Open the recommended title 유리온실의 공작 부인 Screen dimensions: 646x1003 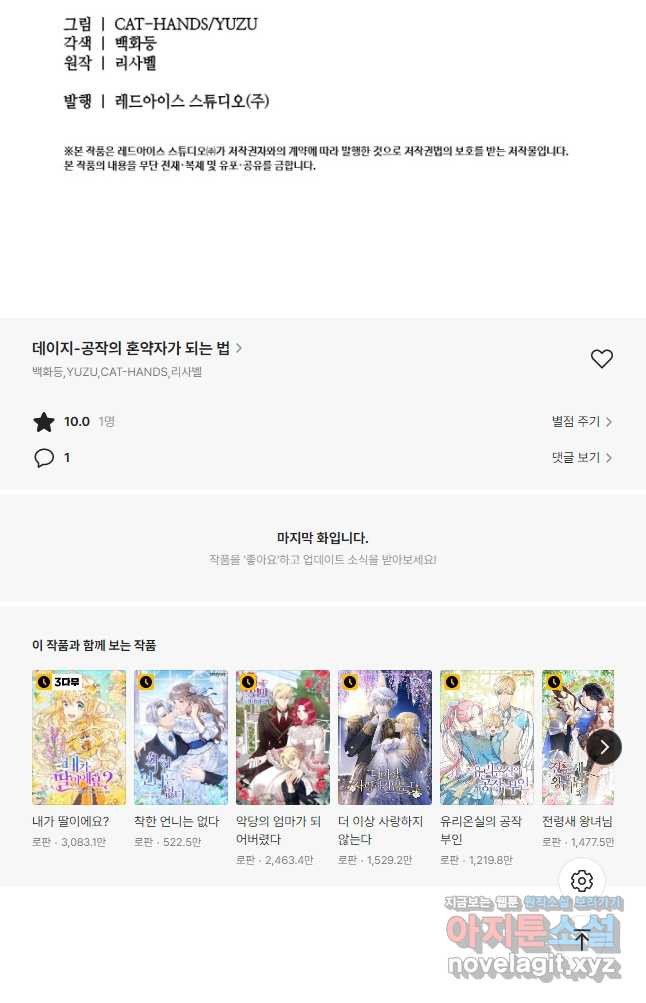point(487,738)
